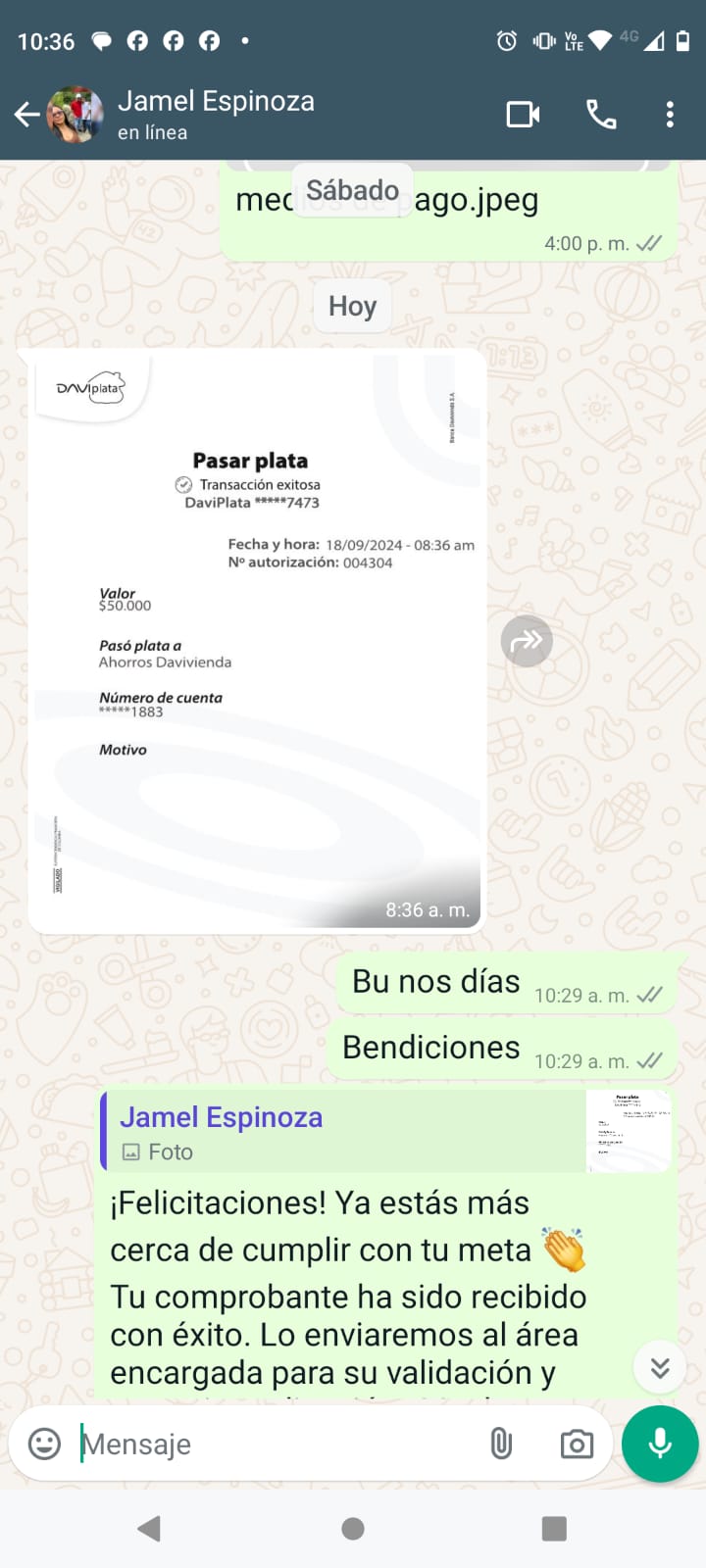
Task: Open recent apps from navigation bar
Action: click(x=554, y=1529)
